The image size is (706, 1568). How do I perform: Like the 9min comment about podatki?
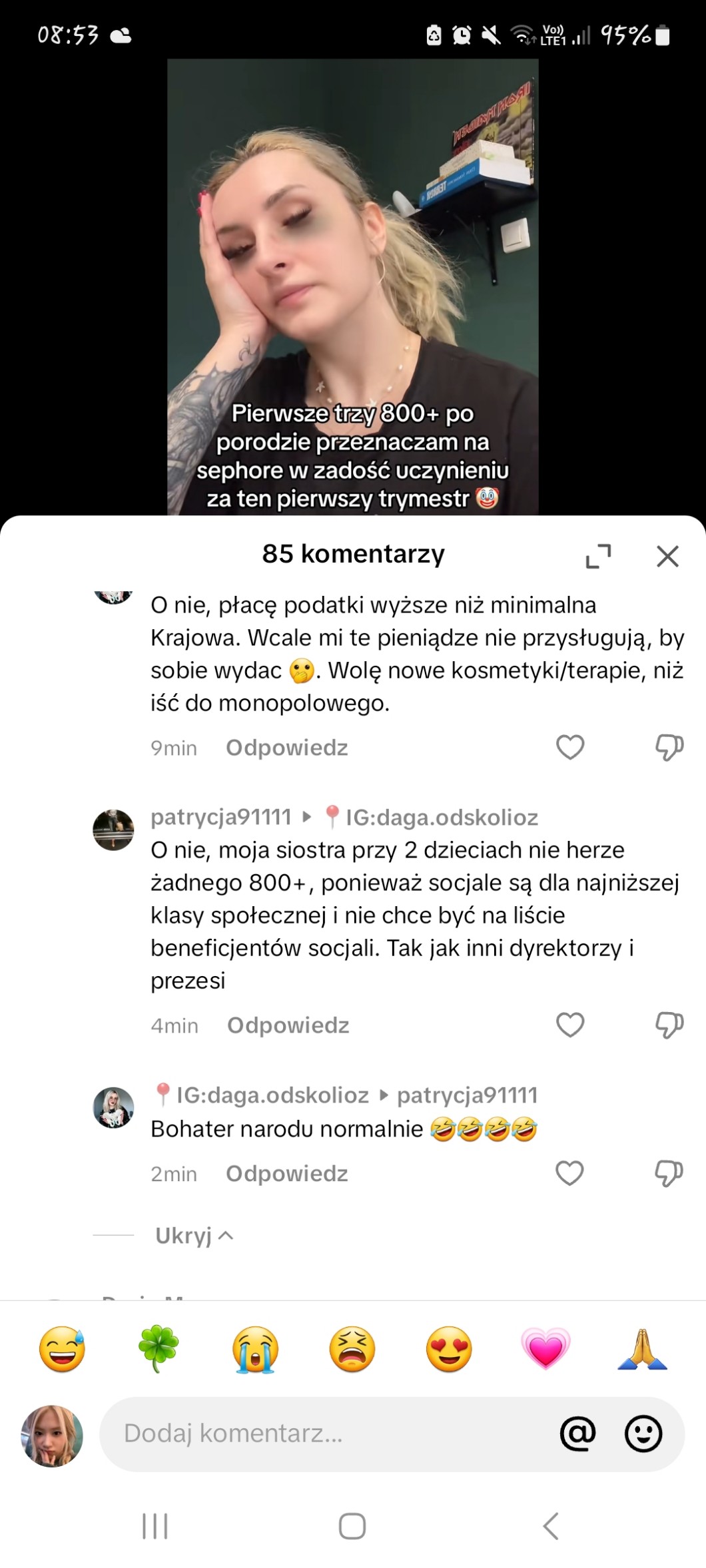pos(570,748)
